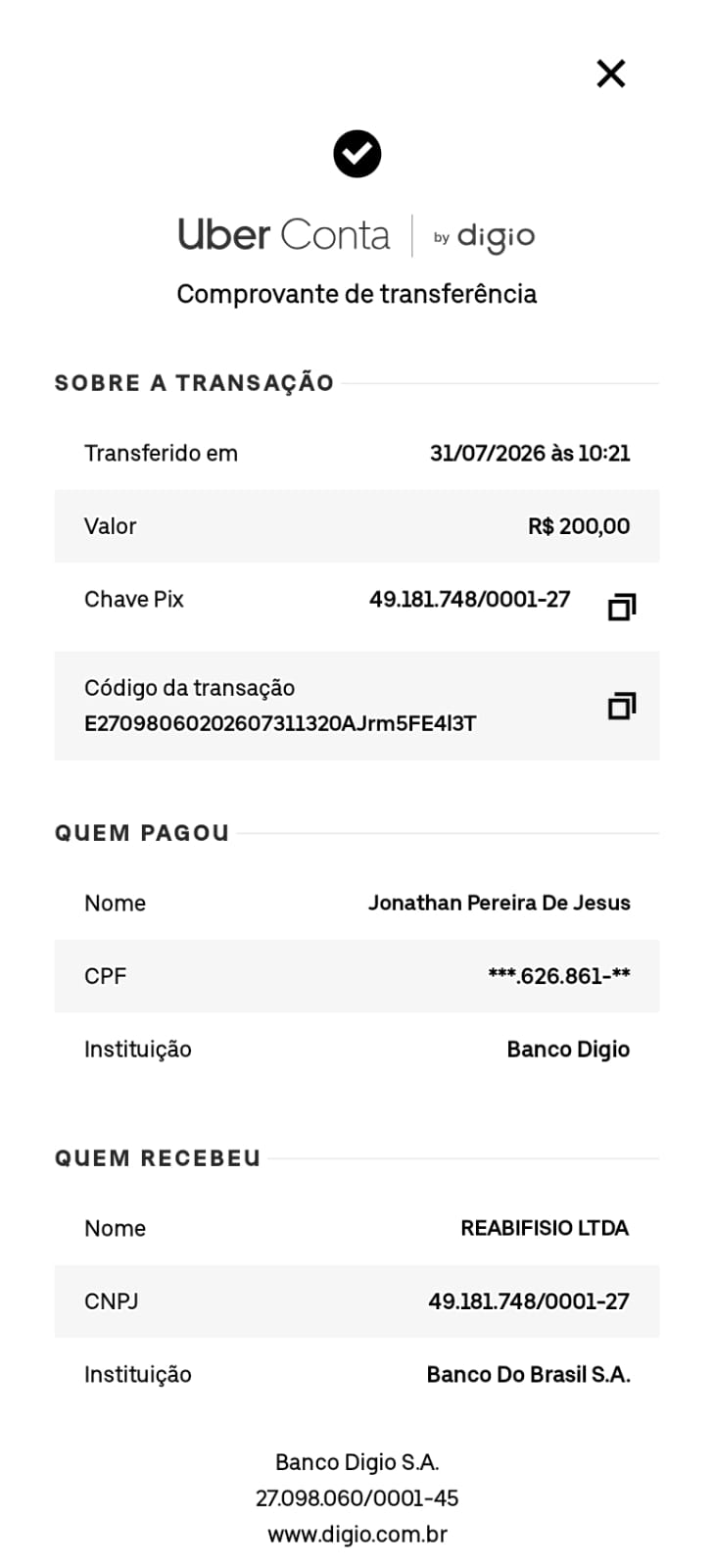
Task: Copy the Código da transação
Action: tap(622, 705)
